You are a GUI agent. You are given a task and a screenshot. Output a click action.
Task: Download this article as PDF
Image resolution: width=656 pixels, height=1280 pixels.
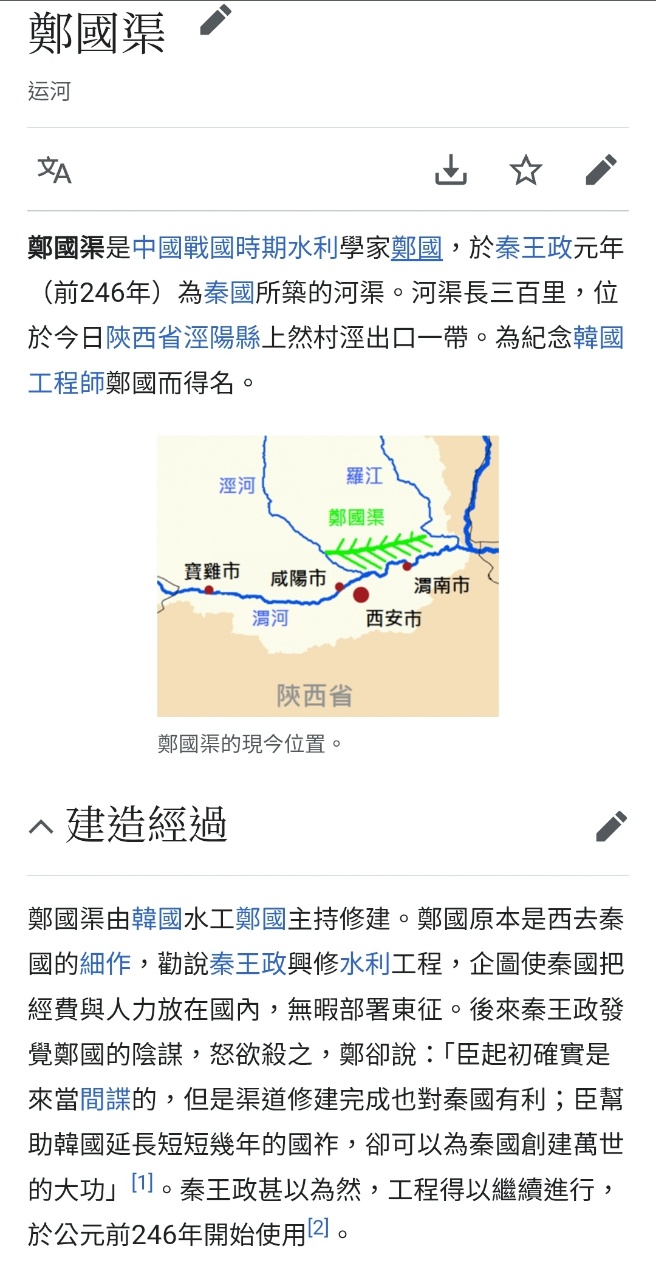pos(451,170)
